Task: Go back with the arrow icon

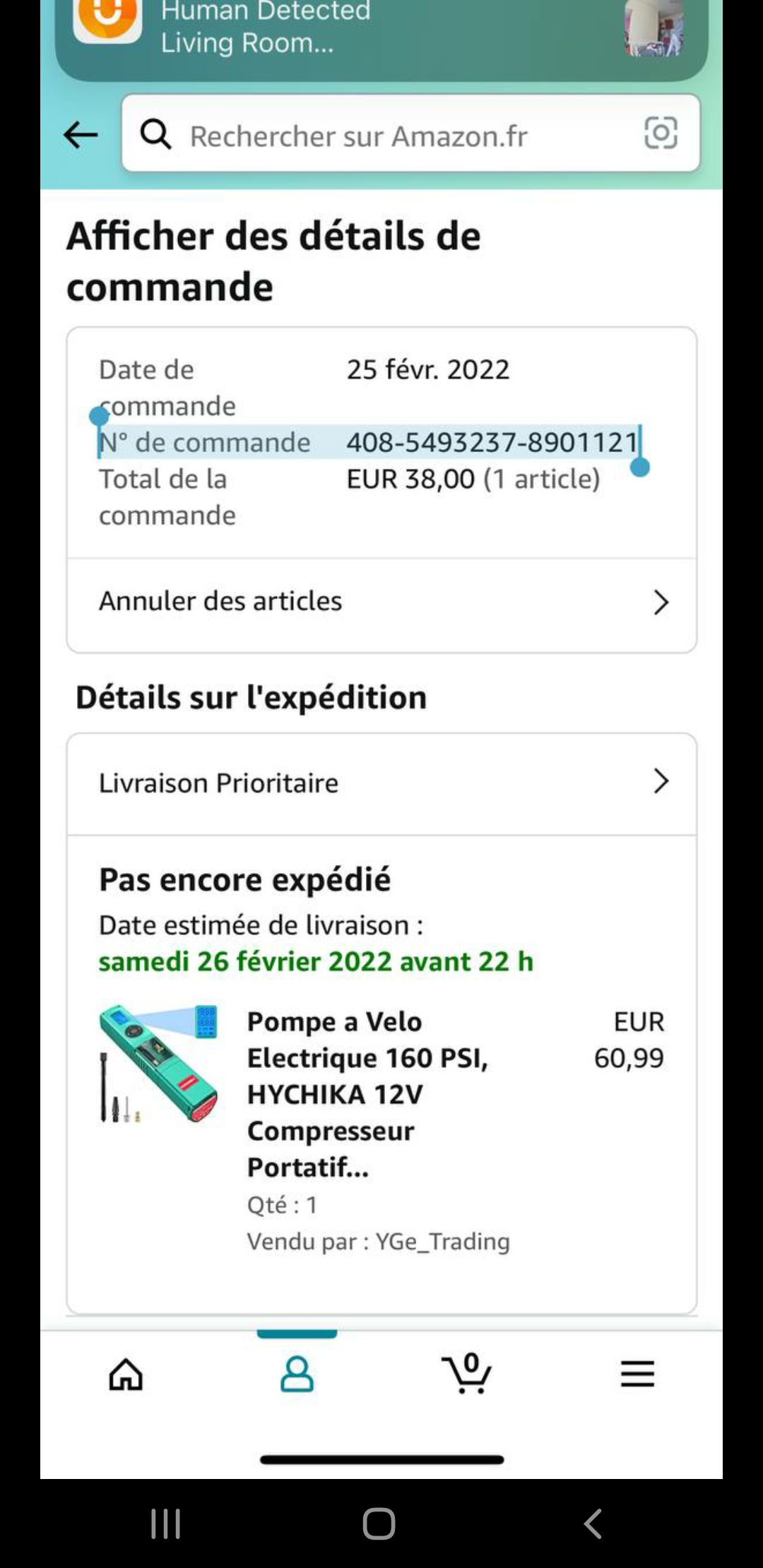Action: coord(81,134)
